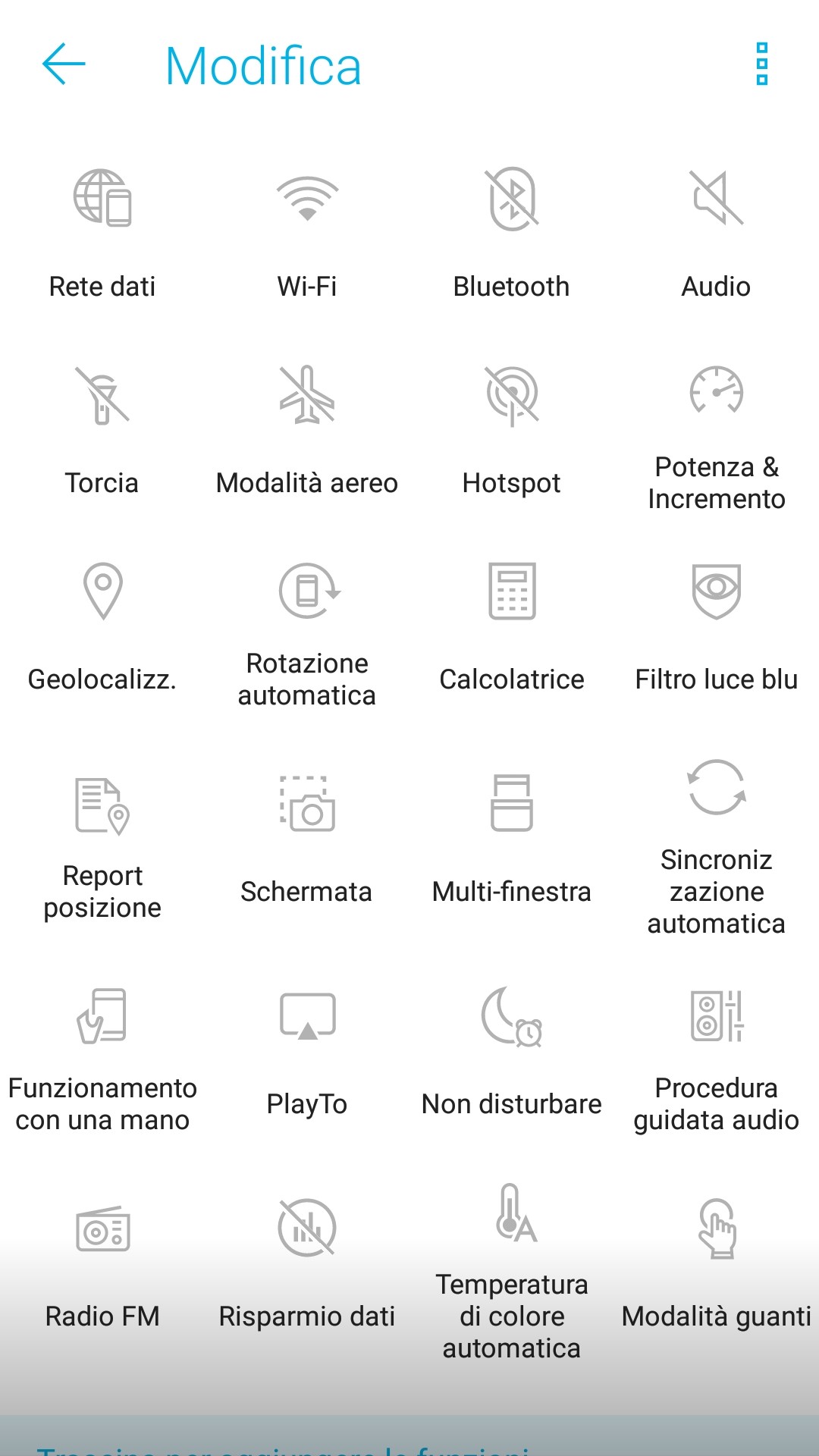The height and width of the screenshot is (1456, 819).
Task: Tap the Hotspot tile
Action: (x=512, y=396)
